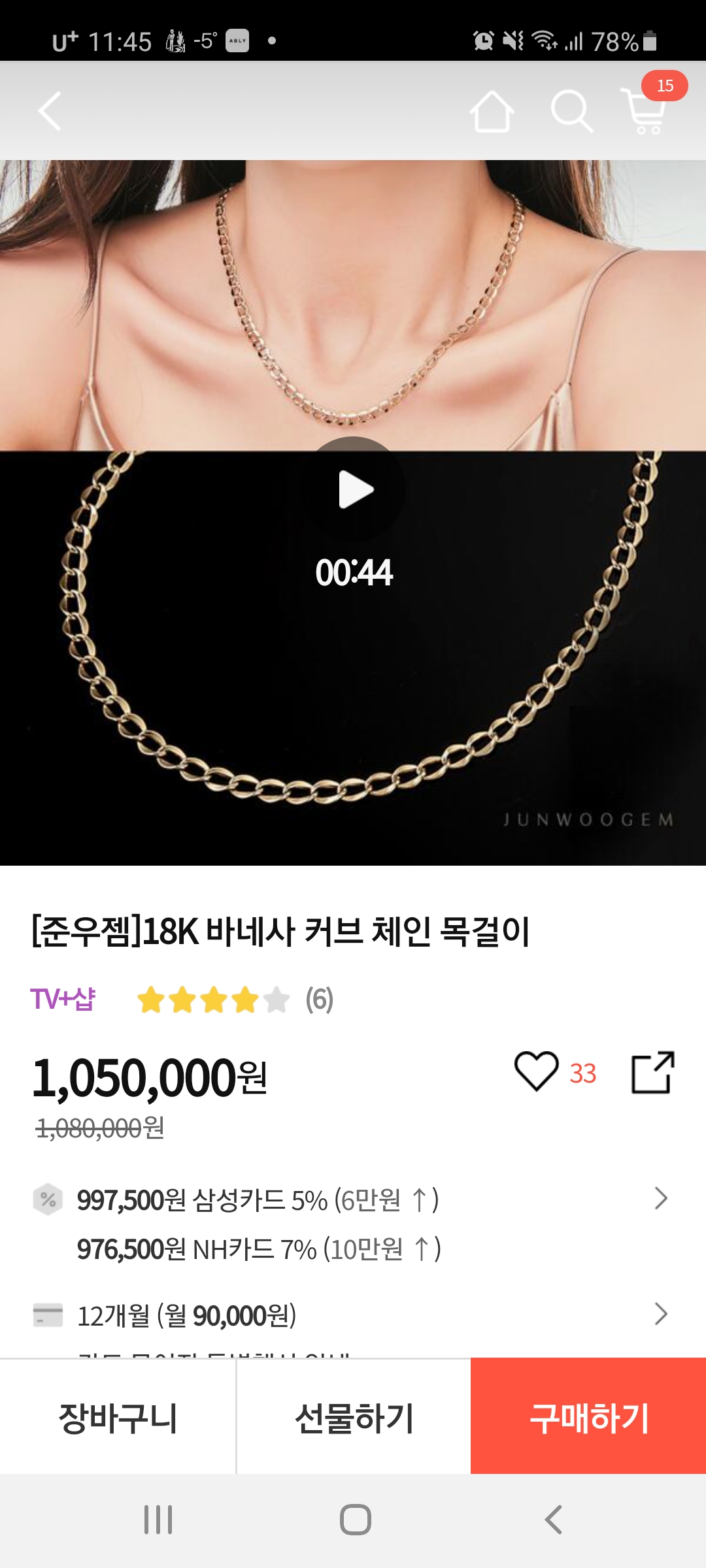
Task: Play the 00:44 product video
Action: [354, 490]
